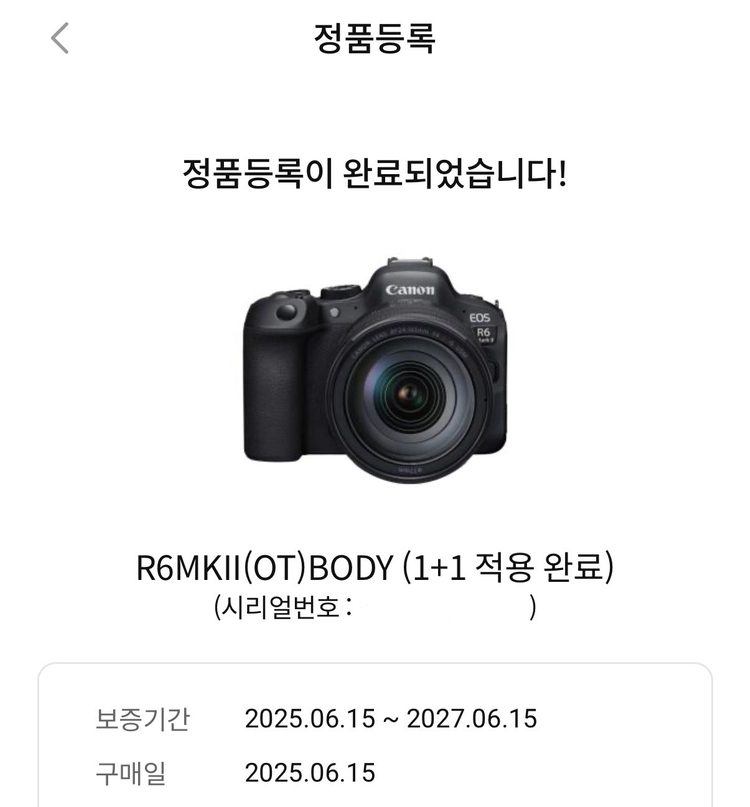Click empty space below purchase date row
The height and width of the screenshot is (807, 750).
(x=375, y=799)
